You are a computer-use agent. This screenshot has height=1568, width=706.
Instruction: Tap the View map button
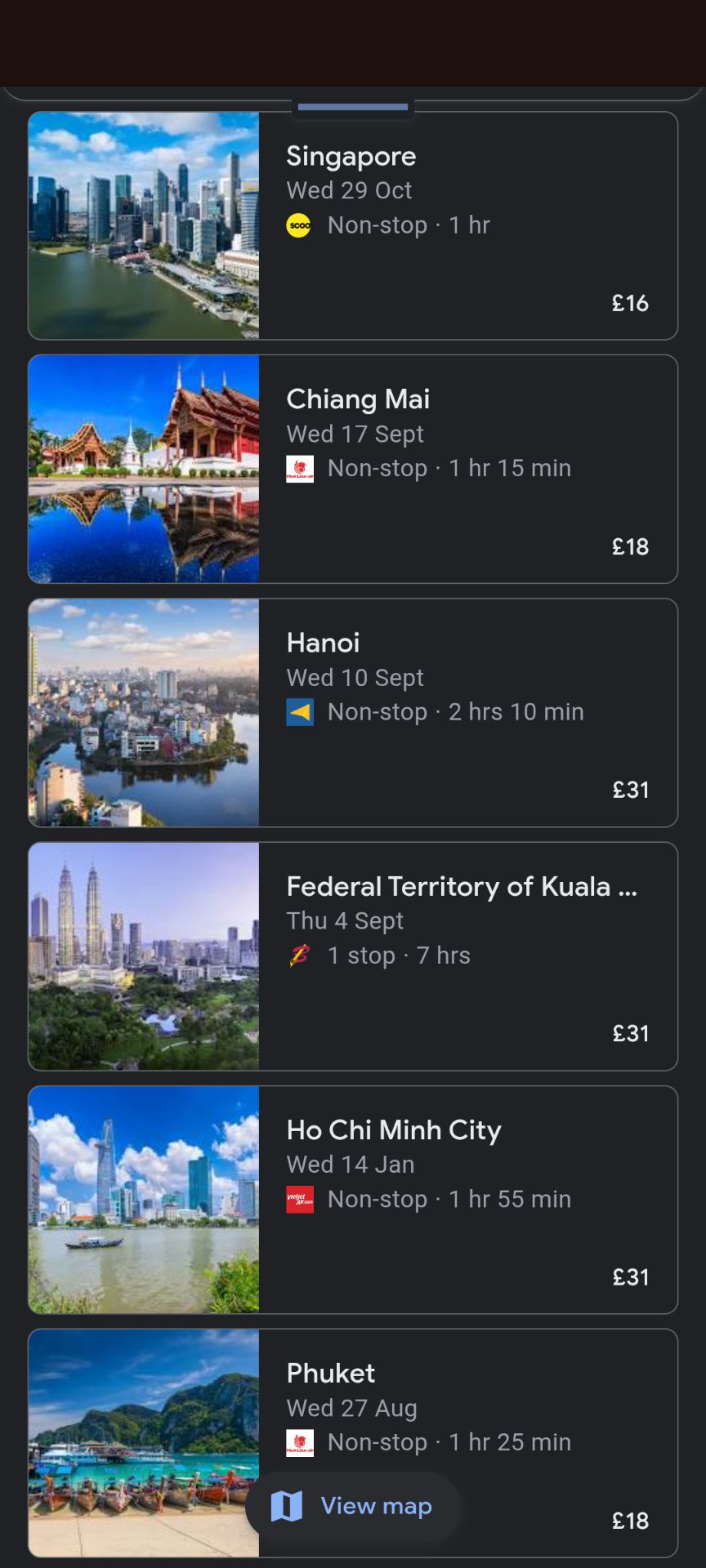pos(353,1506)
